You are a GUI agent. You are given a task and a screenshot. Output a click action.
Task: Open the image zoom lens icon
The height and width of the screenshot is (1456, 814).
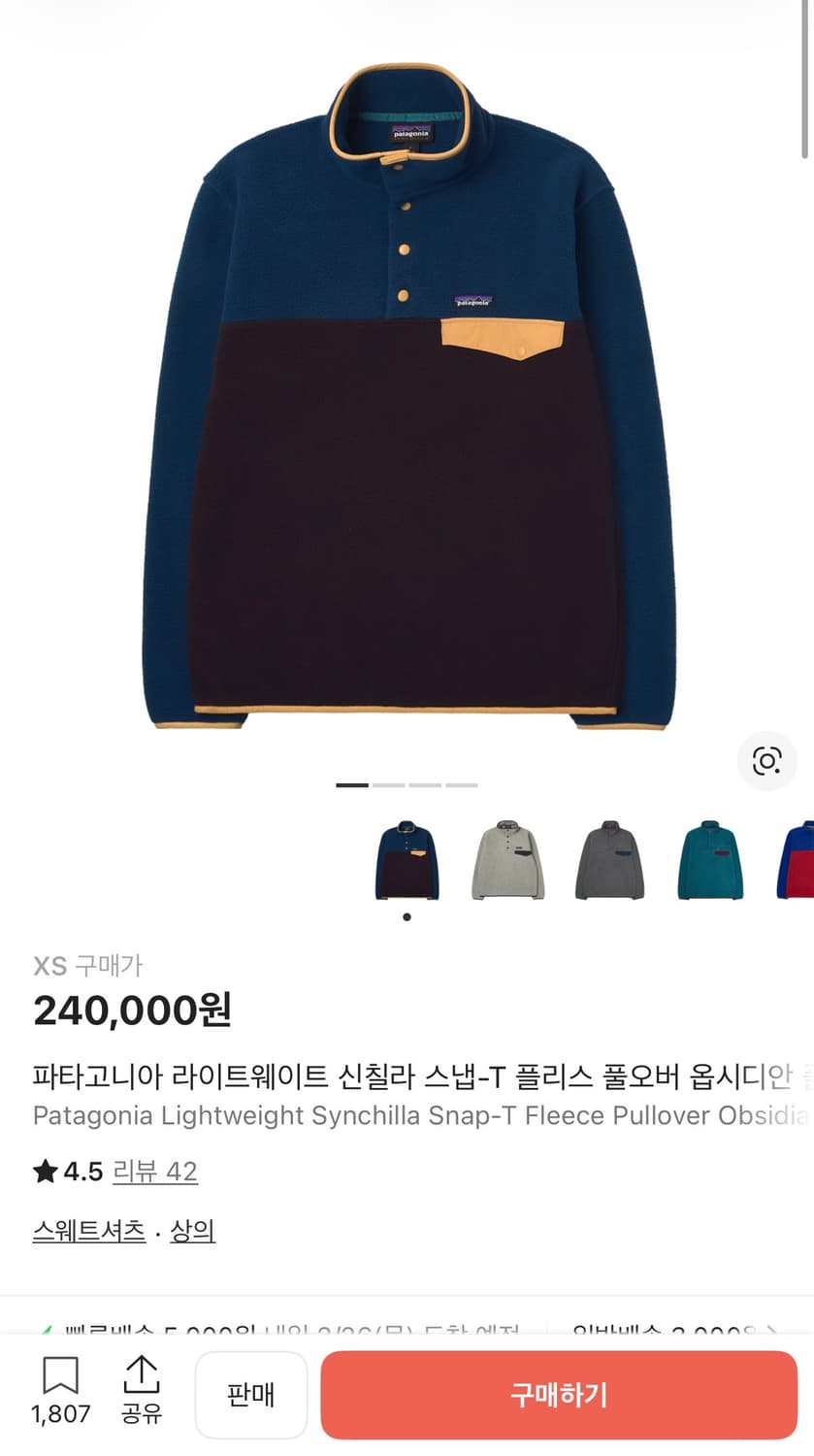[767, 761]
